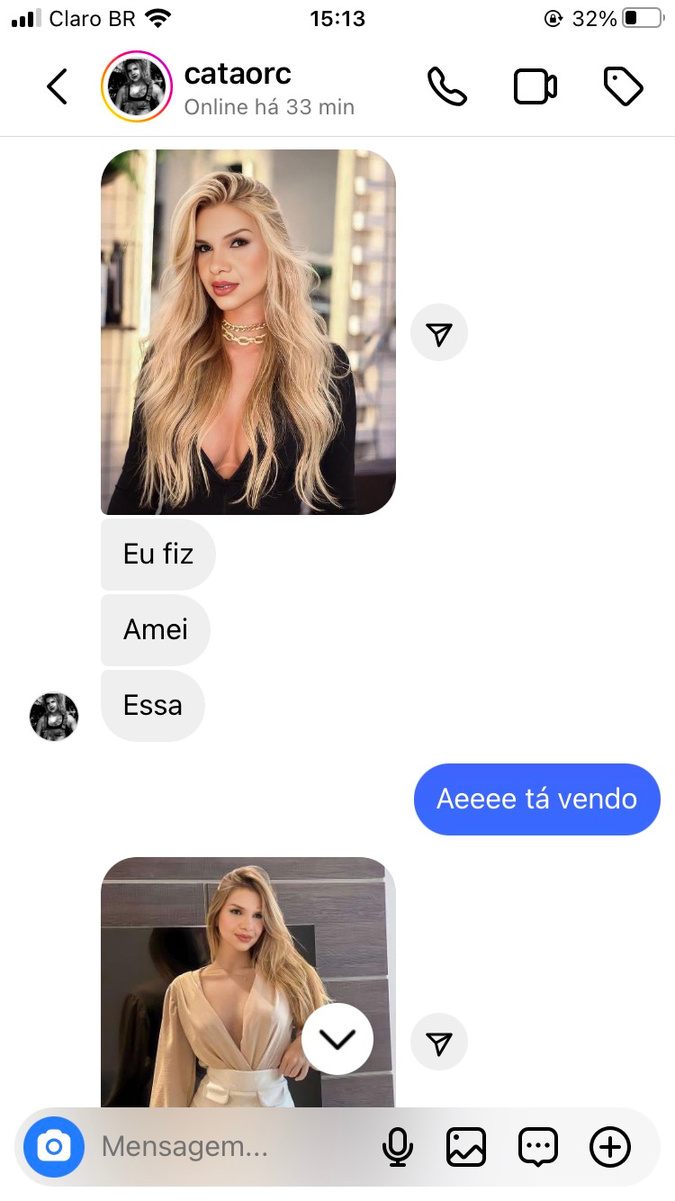Start a voice call with cataorc

[x=447, y=87]
